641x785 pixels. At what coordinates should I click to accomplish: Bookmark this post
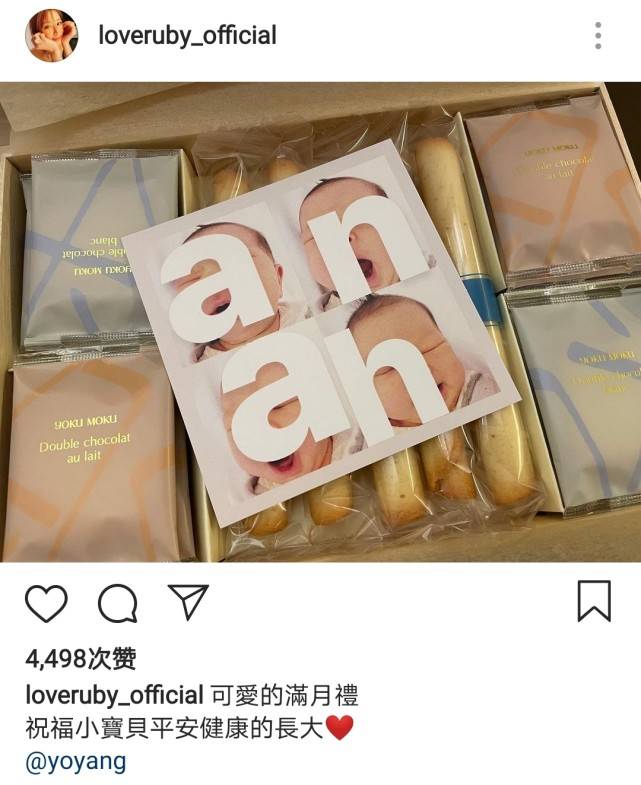594,602
